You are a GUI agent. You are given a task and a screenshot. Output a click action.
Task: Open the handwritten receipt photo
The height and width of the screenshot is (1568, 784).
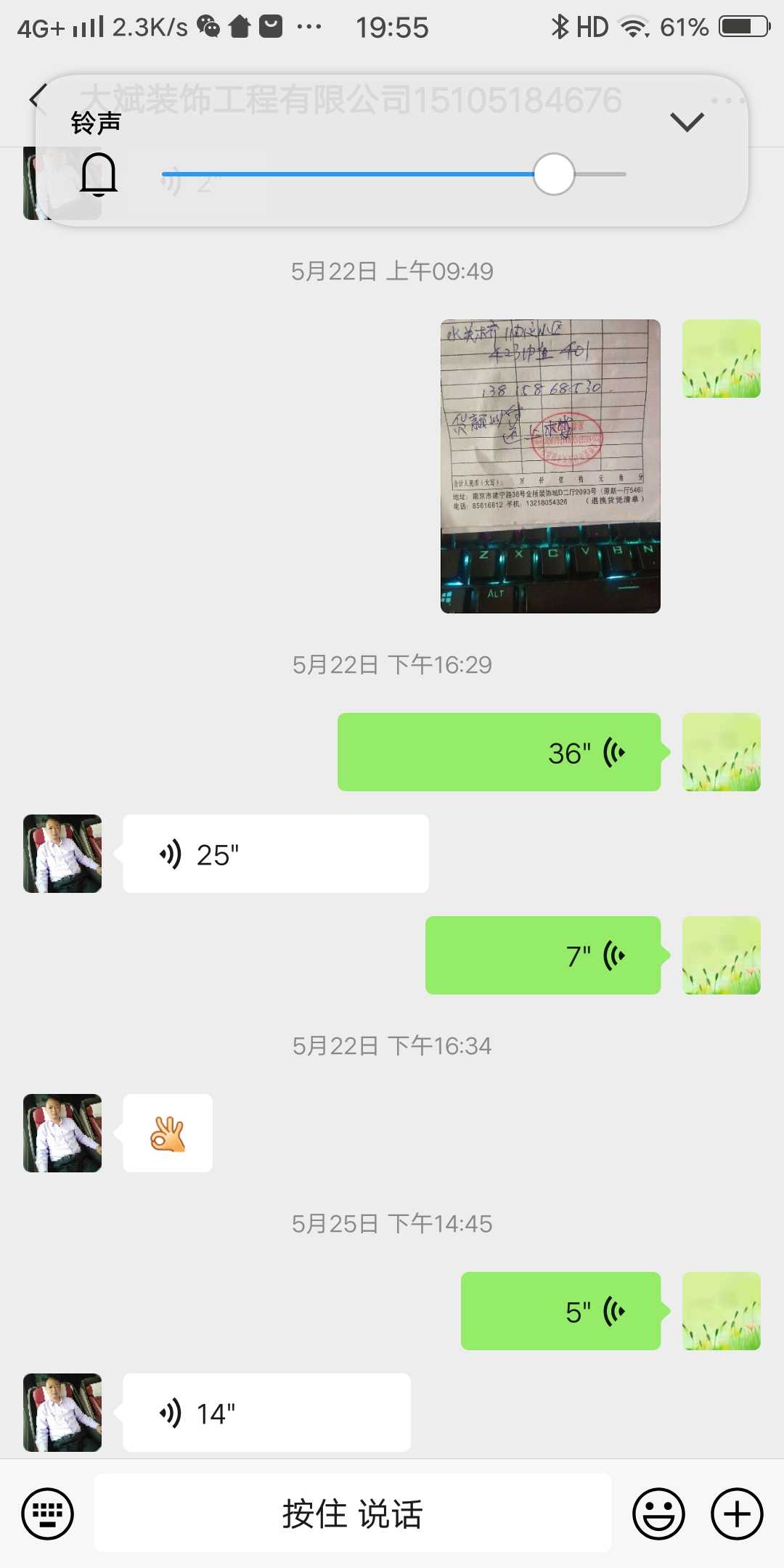click(x=550, y=466)
